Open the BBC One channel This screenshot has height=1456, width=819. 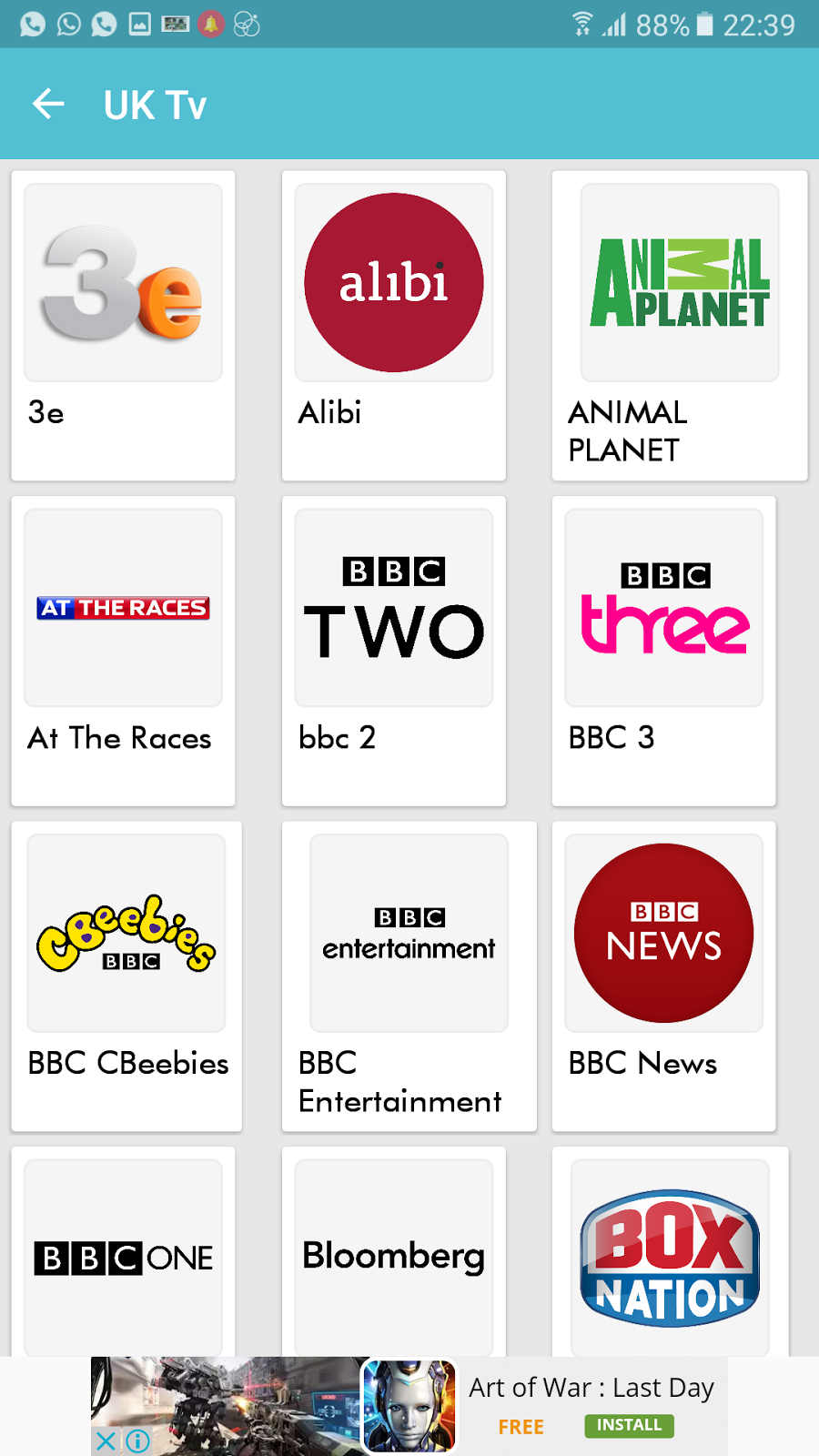(x=123, y=1256)
